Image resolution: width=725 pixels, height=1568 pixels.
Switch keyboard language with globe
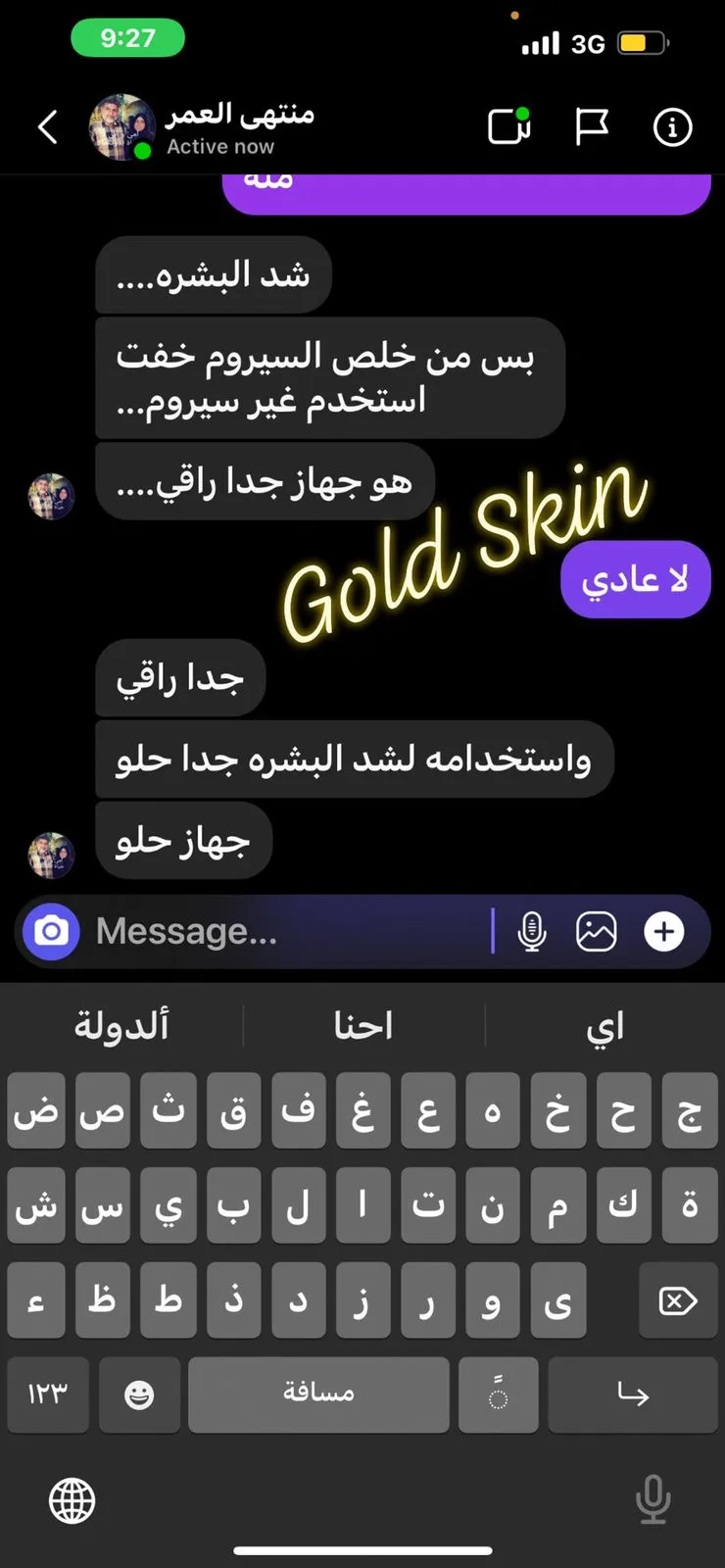[72, 1500]
